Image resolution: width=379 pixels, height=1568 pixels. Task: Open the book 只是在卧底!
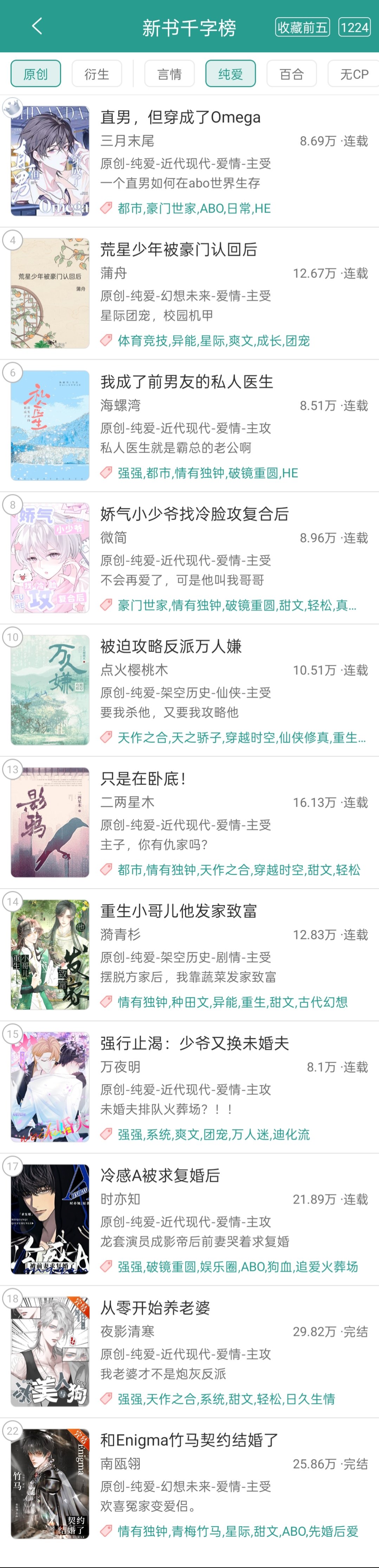pyautogui.click(x=143, y=779)
